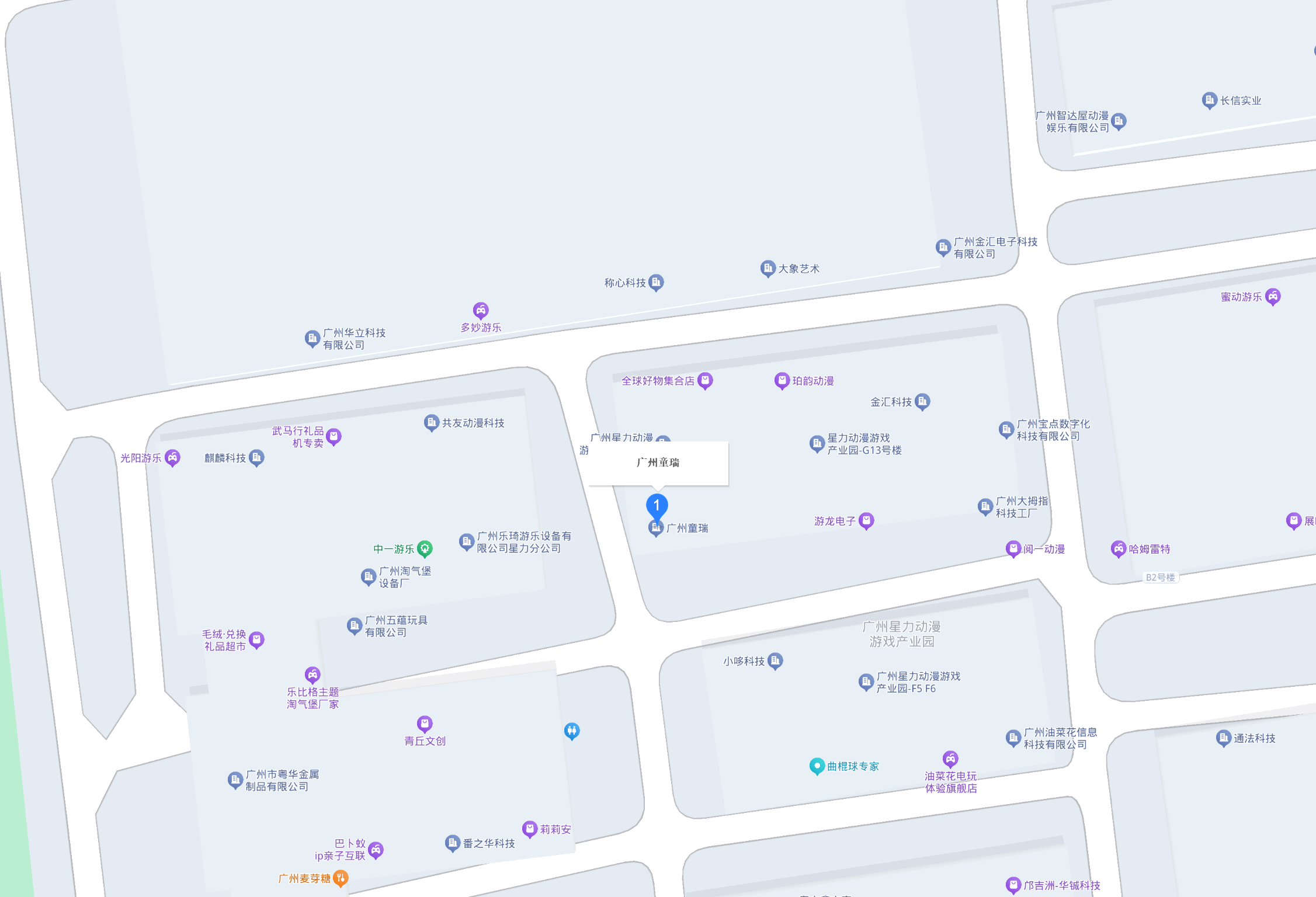Viewport: 1316px width, 897px height.
Task: Select the 中一游乐 green marker
Action: pyautogui.click(x=425, y=548)
